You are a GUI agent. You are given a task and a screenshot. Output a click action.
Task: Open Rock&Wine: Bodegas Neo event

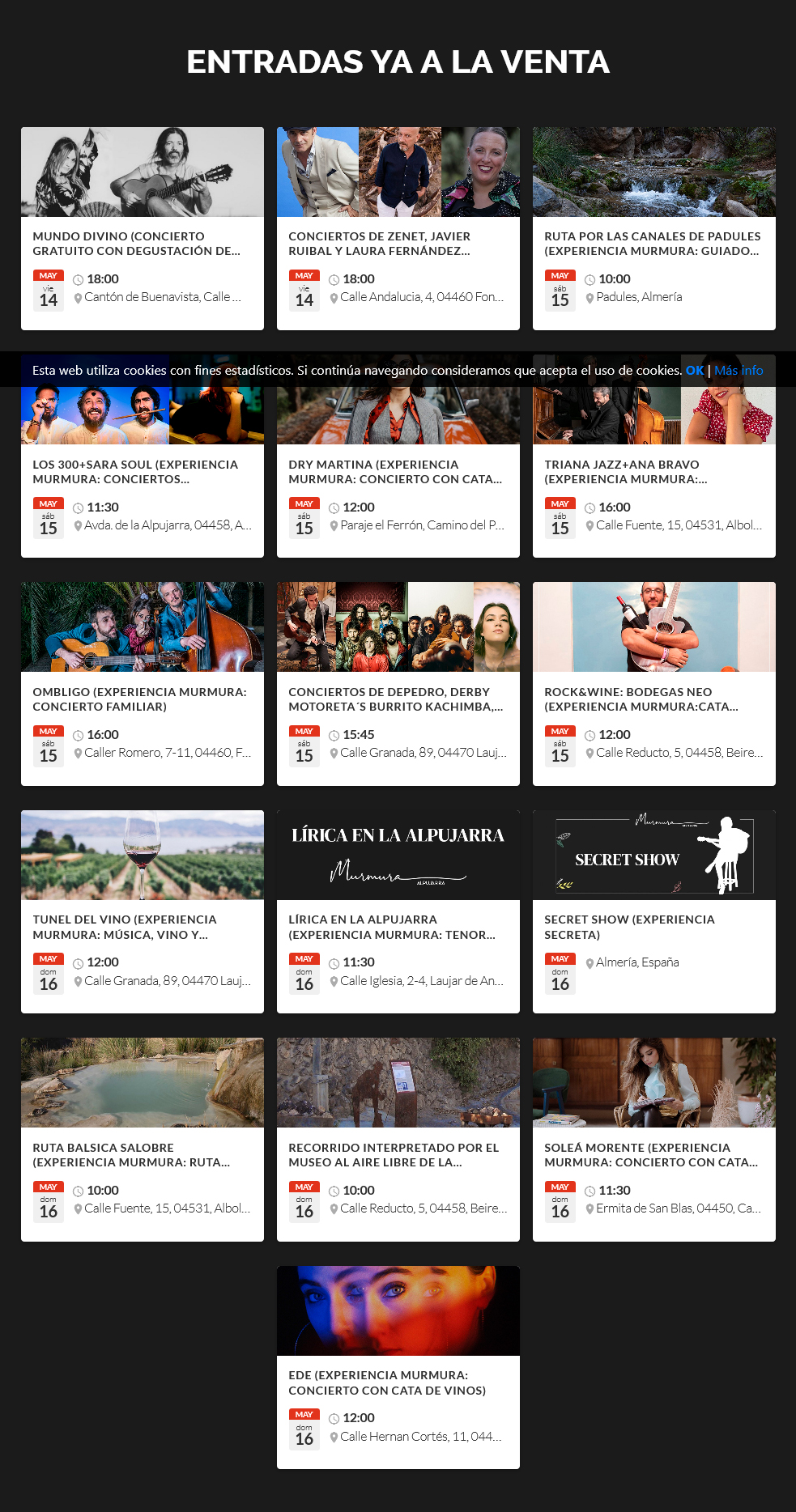654,684
